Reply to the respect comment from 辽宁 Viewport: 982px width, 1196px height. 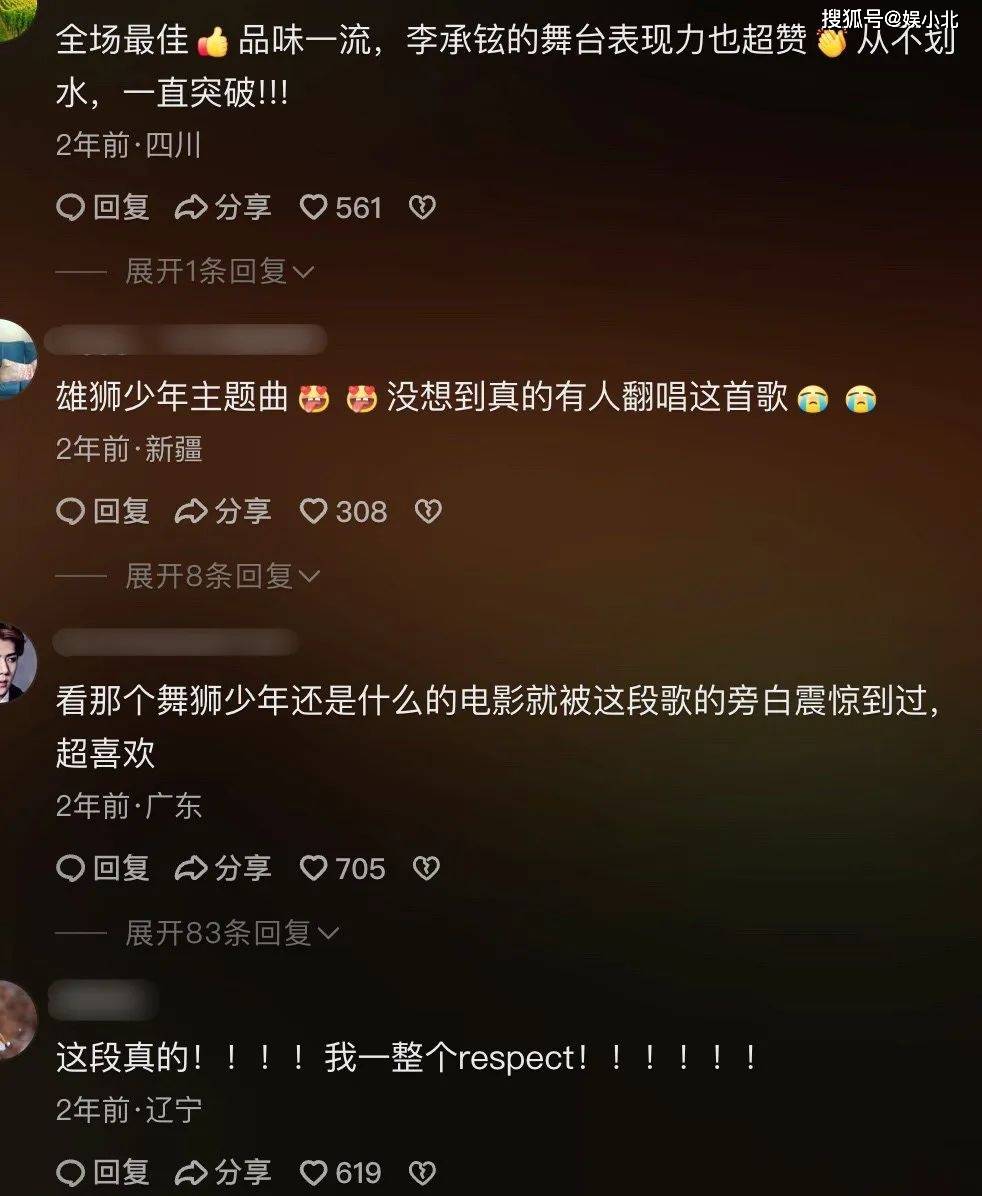point(103,1172)
